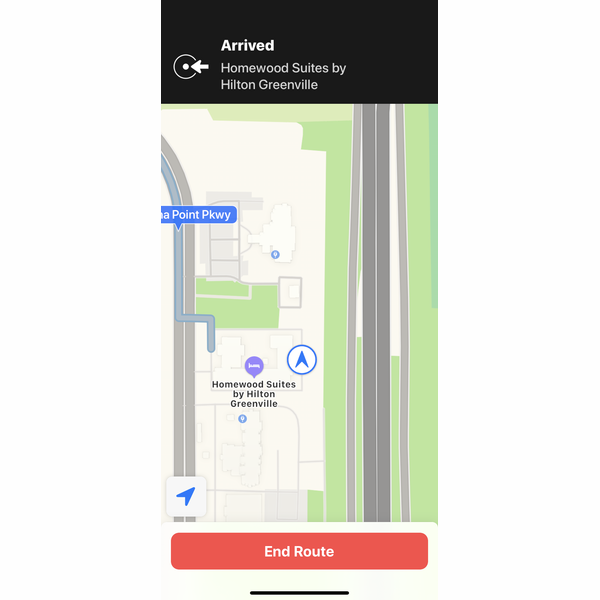Open the Homewood Suites hotel pin
This screenshot has width=600, height=600.
pos(254,366)
